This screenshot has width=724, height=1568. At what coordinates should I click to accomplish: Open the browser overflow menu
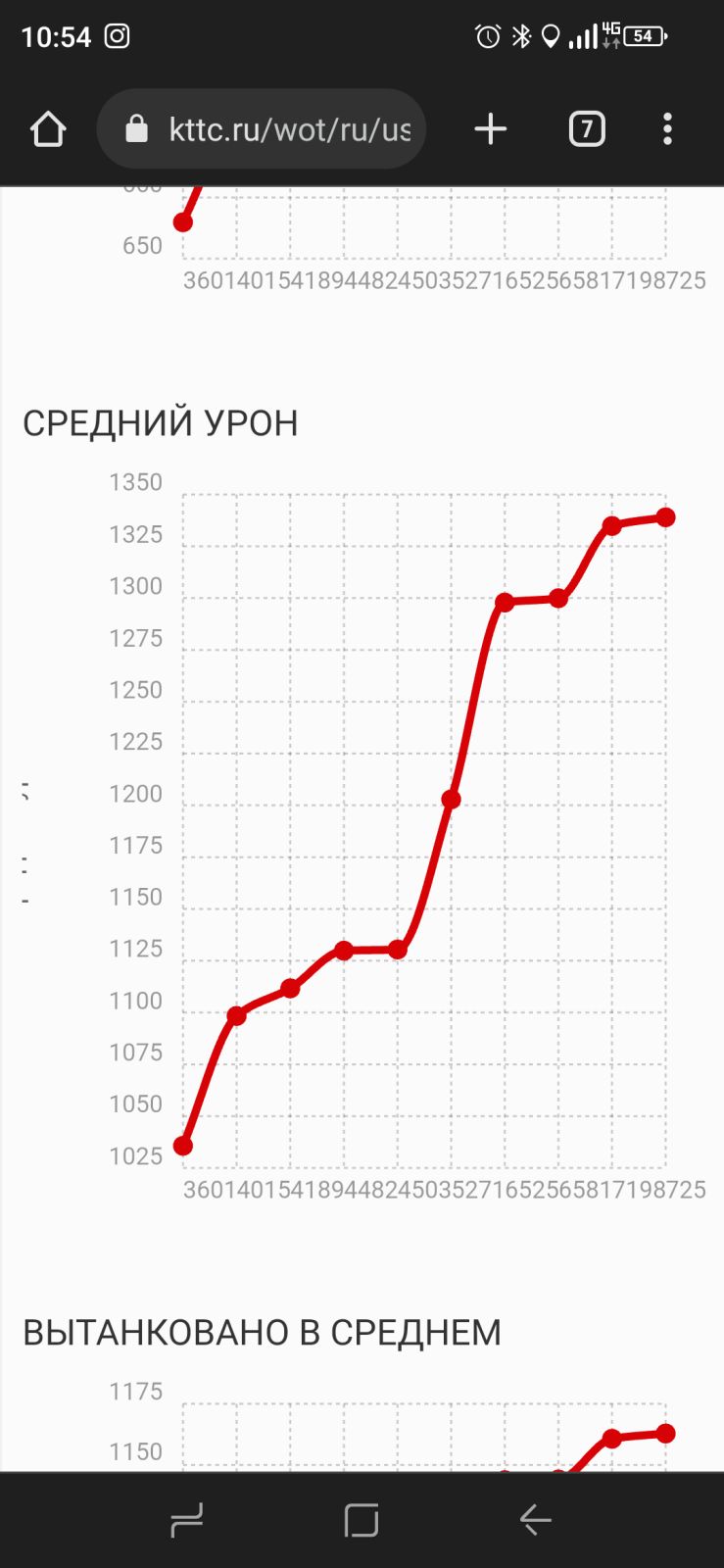point(667,129)
